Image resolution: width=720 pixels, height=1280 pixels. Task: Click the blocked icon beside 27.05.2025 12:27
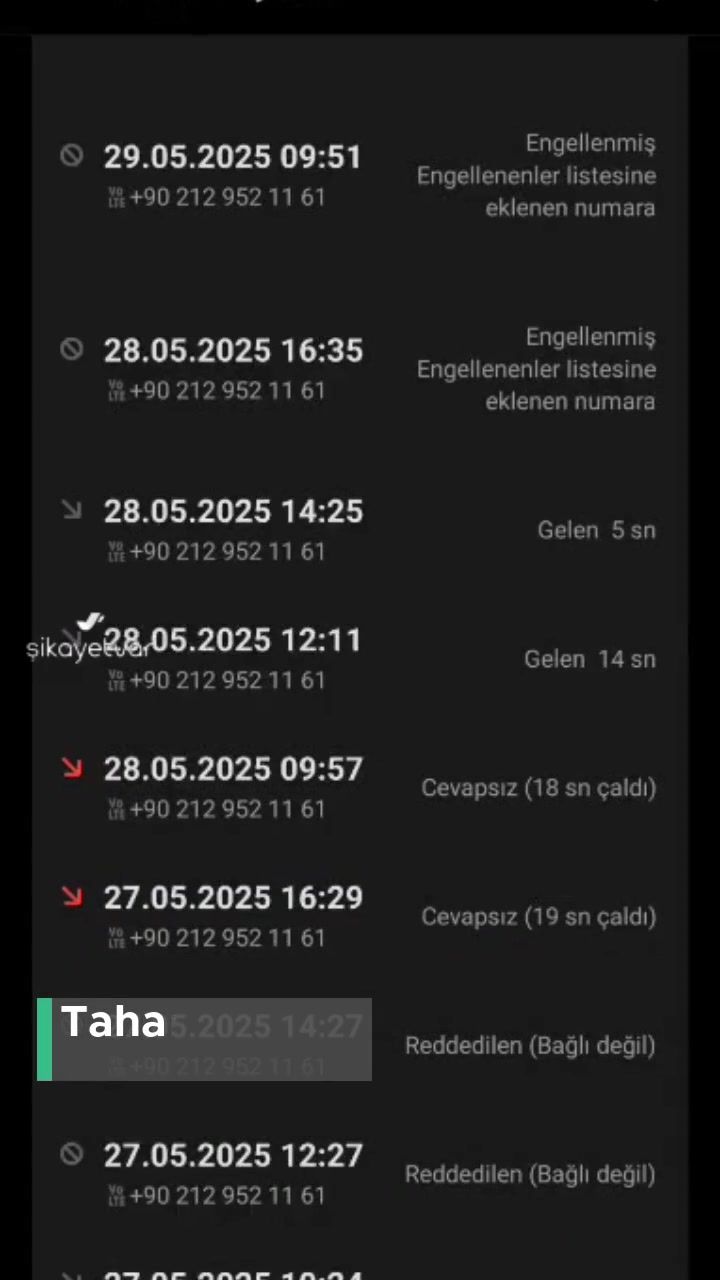[70, 1154]
